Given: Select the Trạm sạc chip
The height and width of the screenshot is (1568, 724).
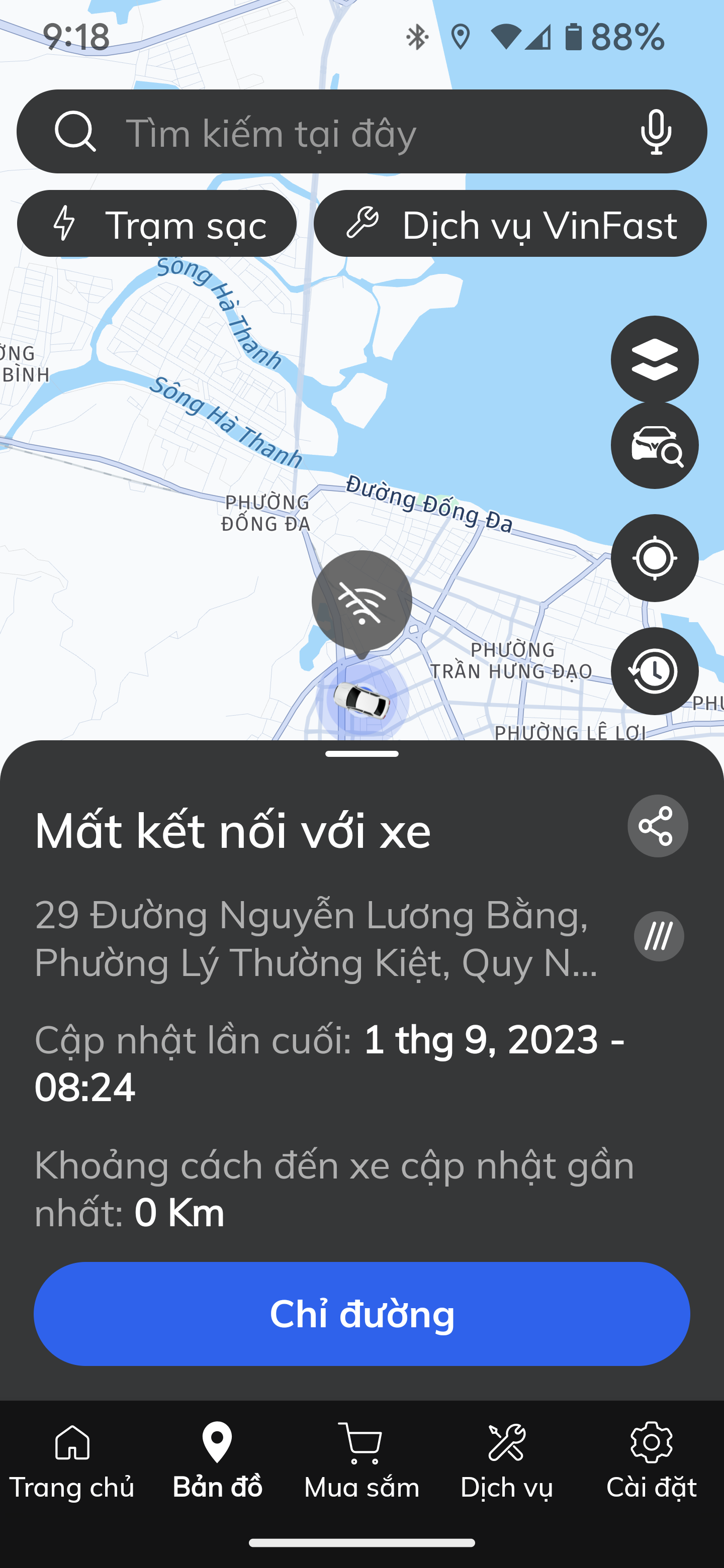Looking at the screenshot, I should coord(157,224).
